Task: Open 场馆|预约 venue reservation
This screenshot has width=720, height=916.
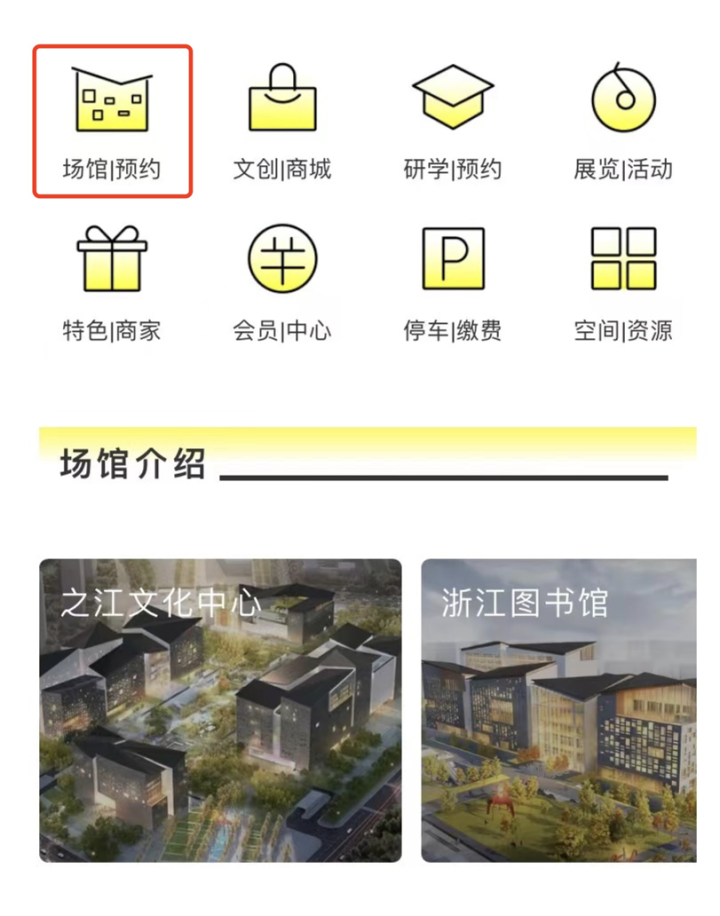Action: click(x=112, y=120)
